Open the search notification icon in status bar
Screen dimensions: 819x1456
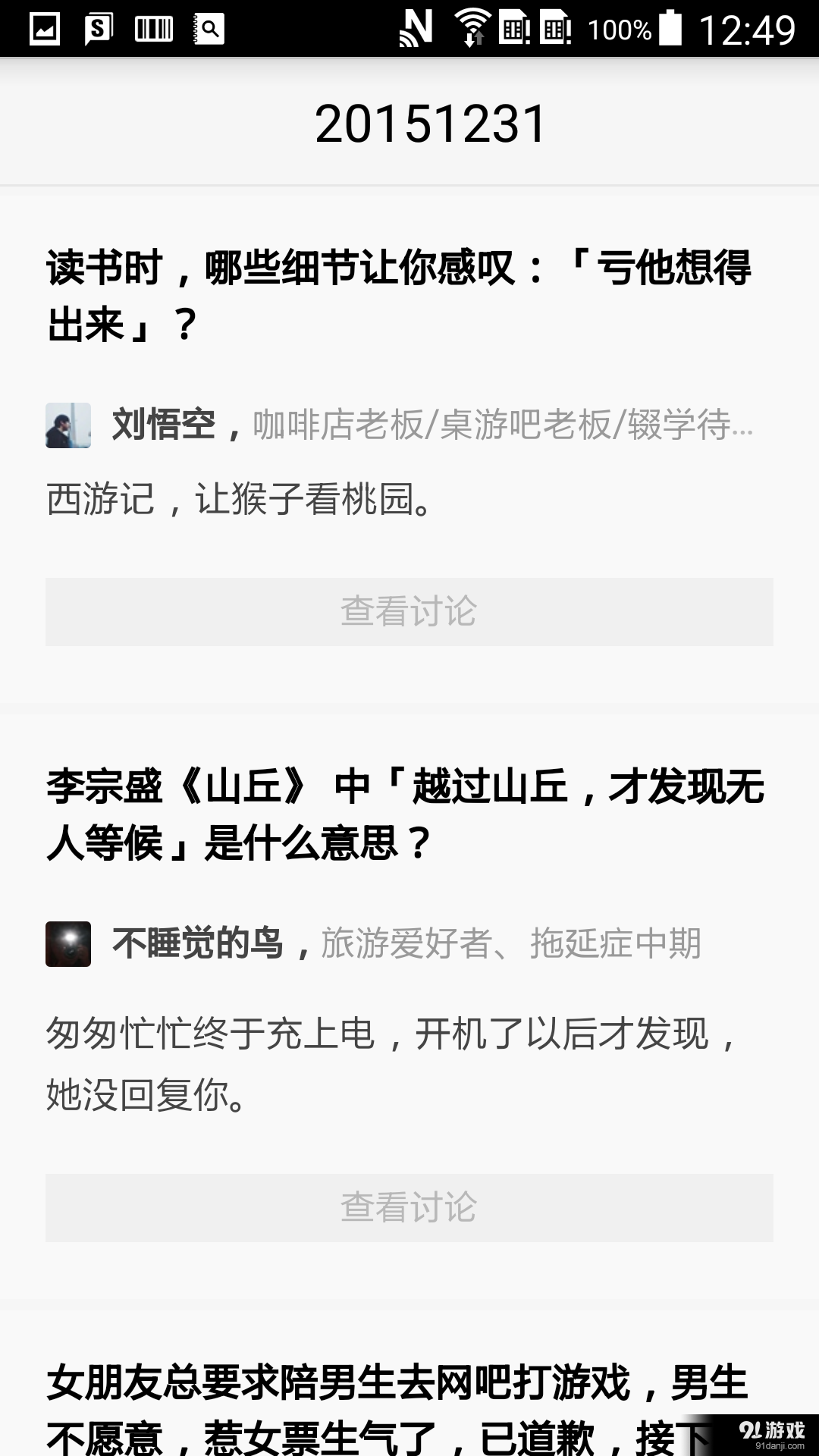pyautogui.click(x=211, y=29)
